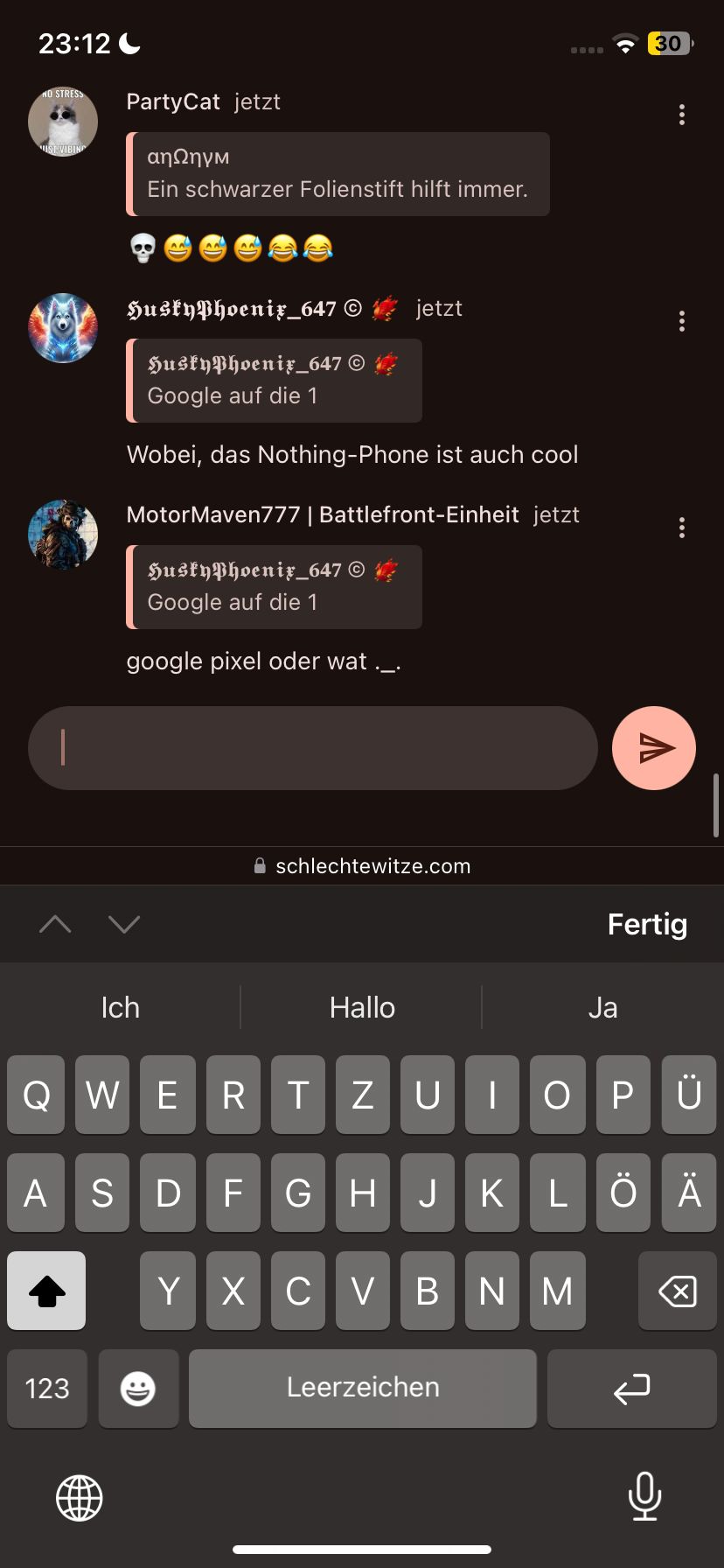Go to next field with down chevron
The width and height of the screenshot is (724, 1568).
[x=124, y=924]
